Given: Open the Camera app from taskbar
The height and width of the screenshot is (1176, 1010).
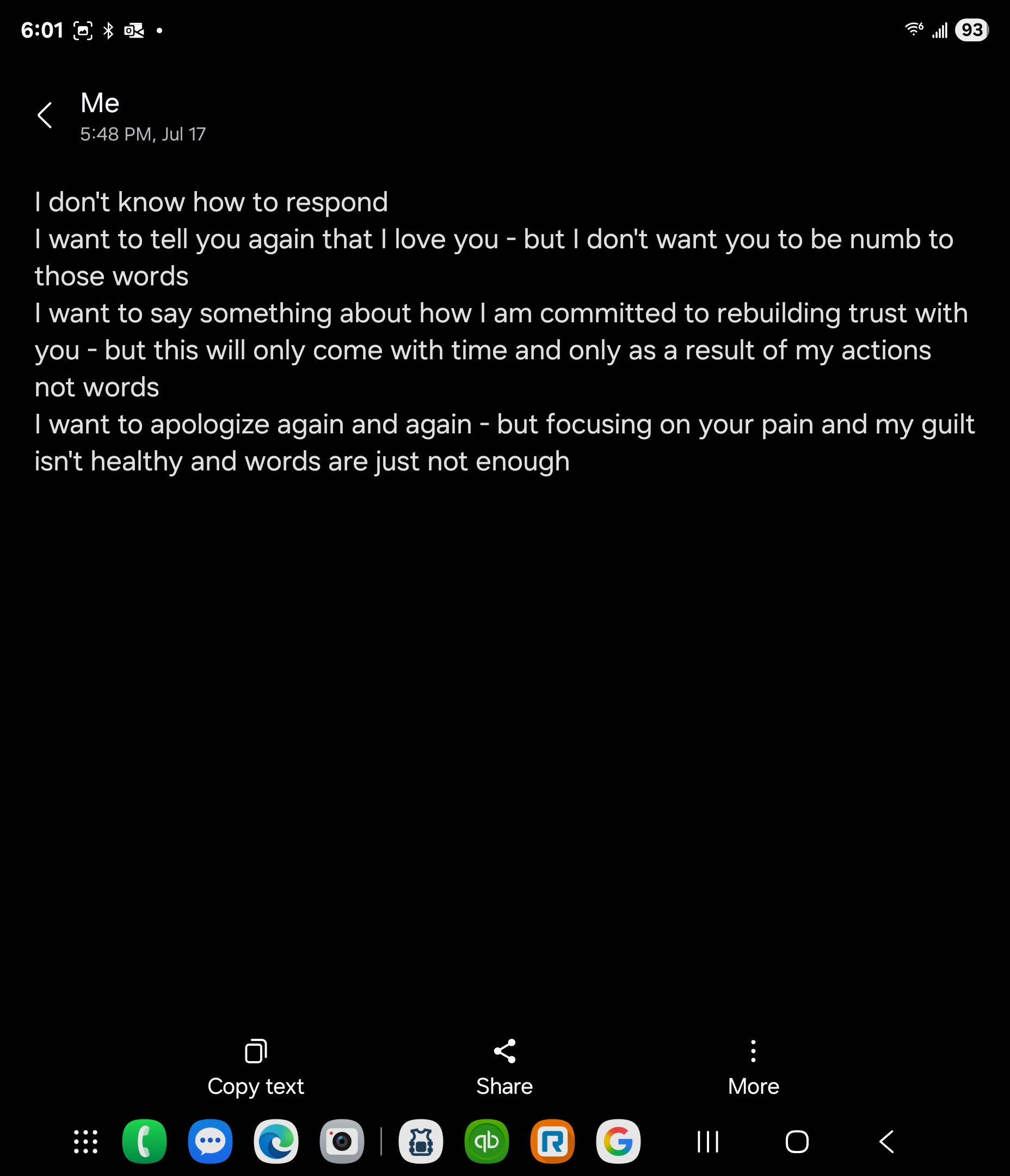Looking at the screenshot, I should coord(342,1141).
